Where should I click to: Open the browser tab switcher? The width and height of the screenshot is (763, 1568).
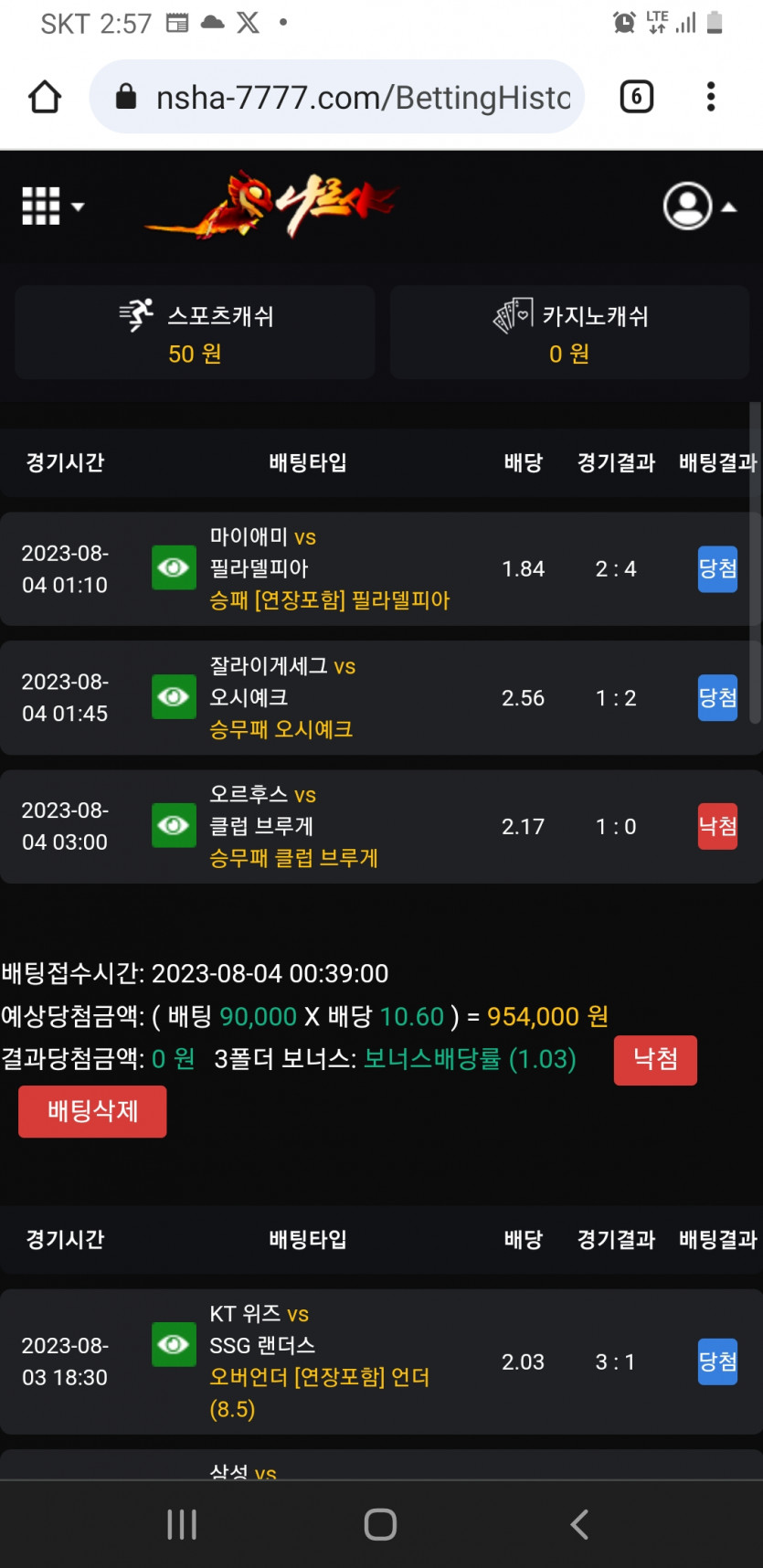637,97
